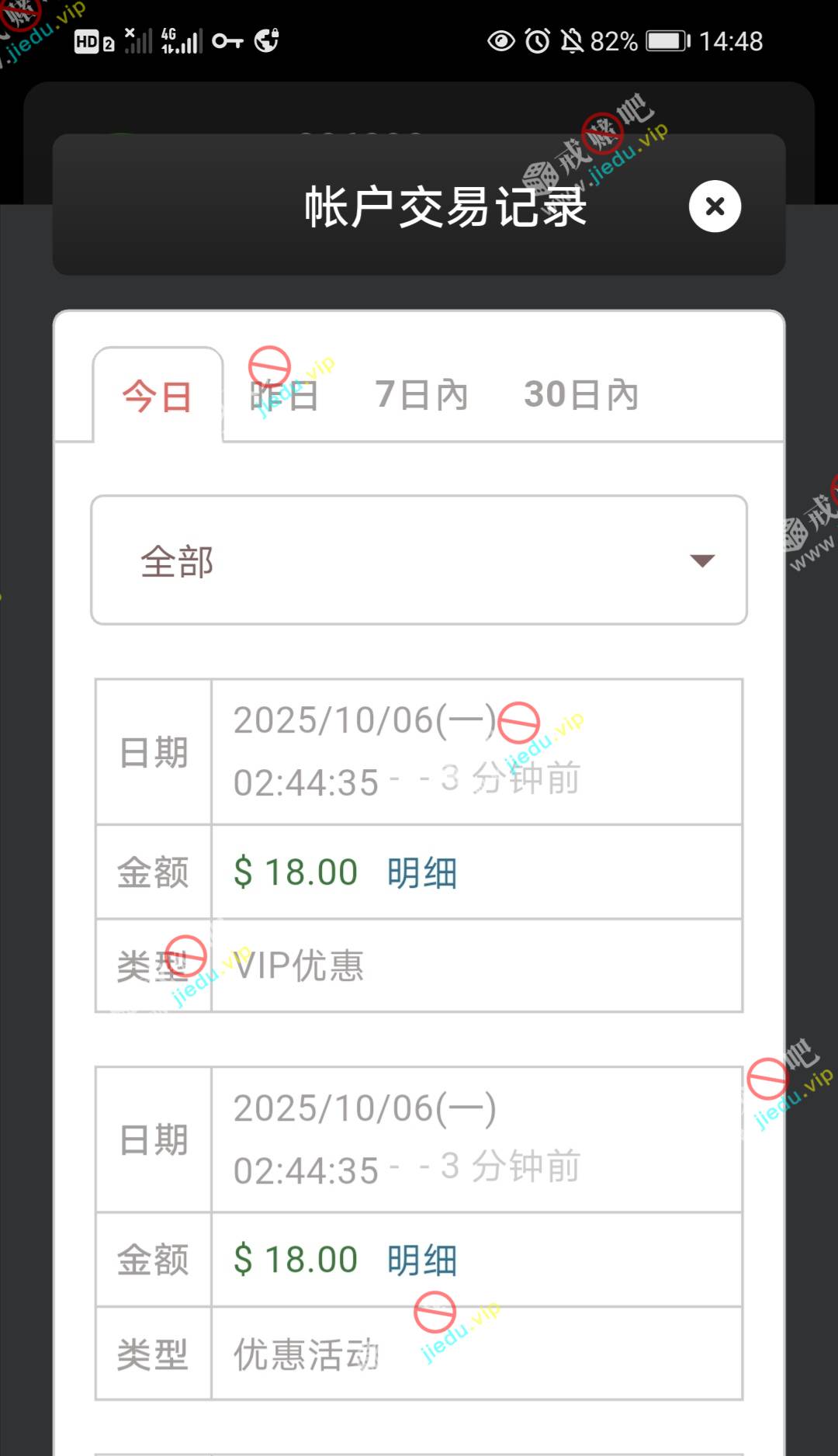Close the 帐户交易记录 dialog
This screenshot has width=838, height=1456.
click(715, 206)
